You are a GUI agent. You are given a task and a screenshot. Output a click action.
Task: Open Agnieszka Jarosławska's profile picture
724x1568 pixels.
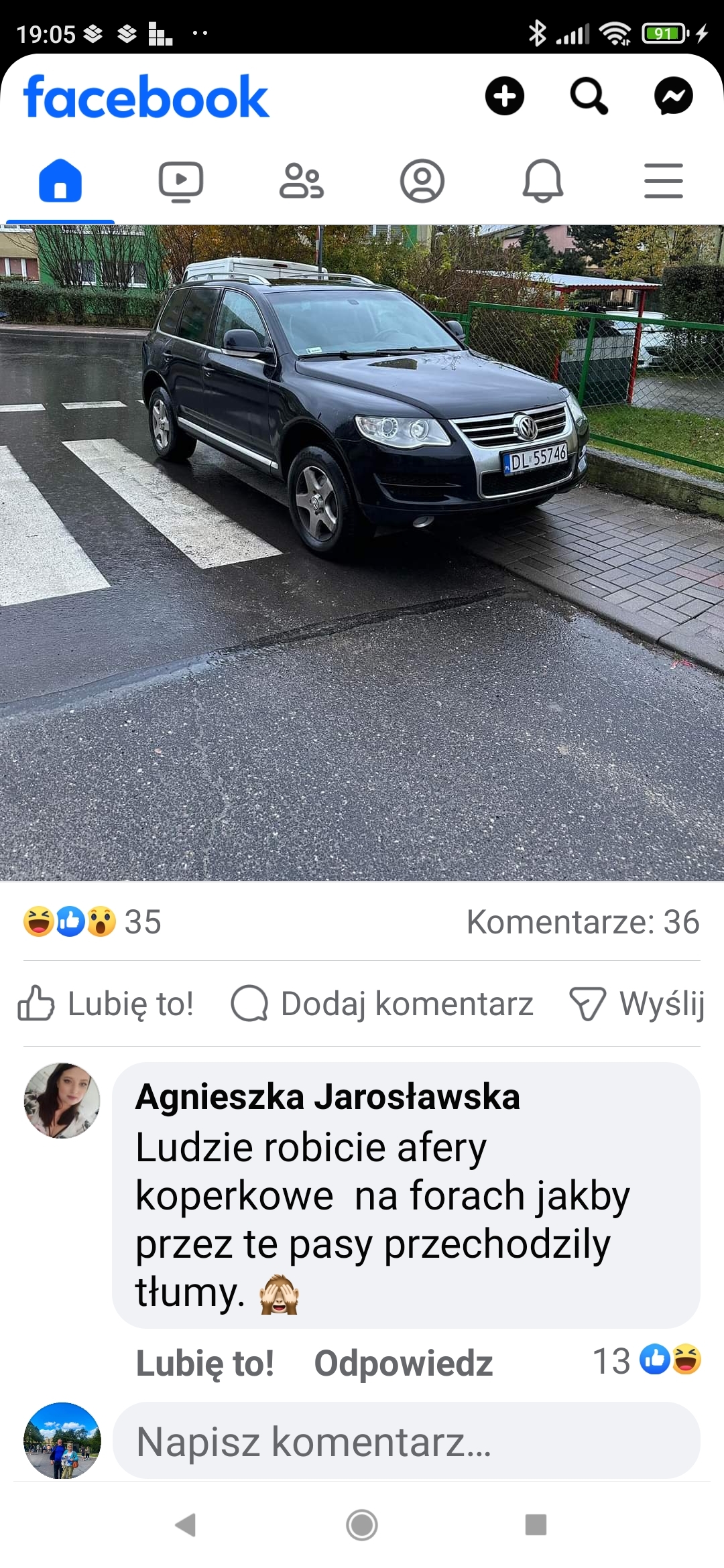click(x=62, y=1100)
